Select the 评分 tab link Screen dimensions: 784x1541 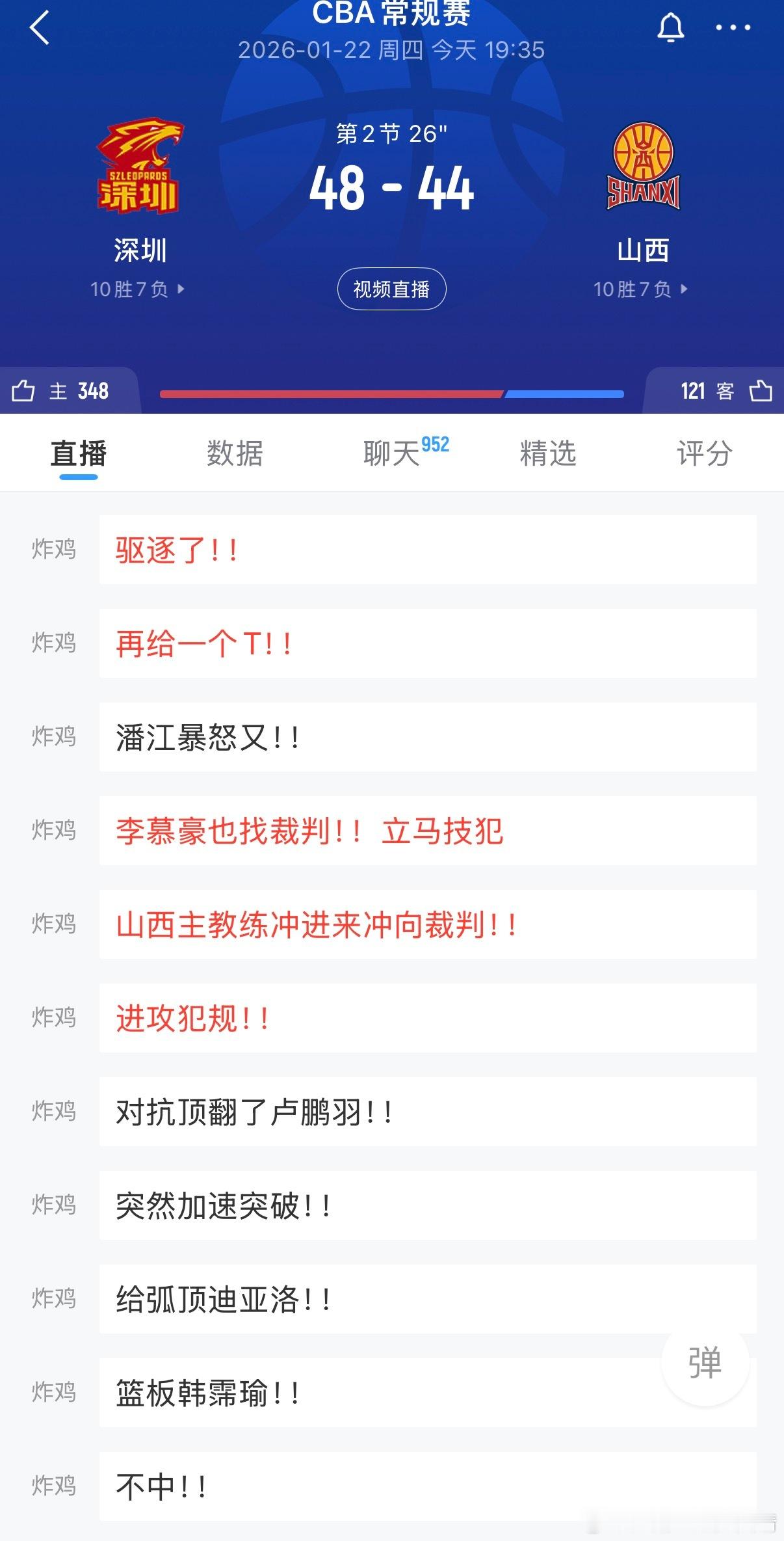704,453
